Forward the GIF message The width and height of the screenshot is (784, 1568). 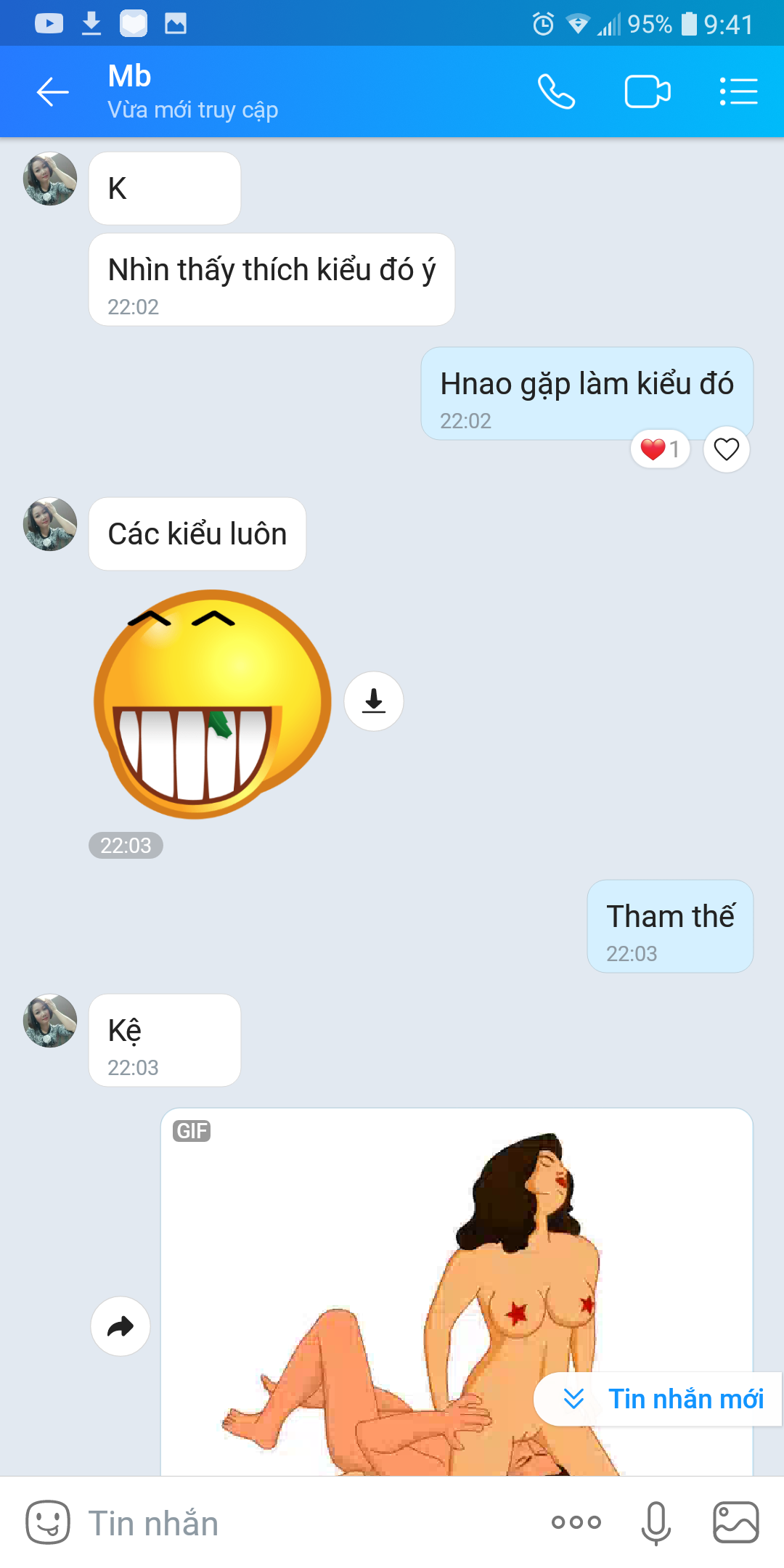[121, 1326]
